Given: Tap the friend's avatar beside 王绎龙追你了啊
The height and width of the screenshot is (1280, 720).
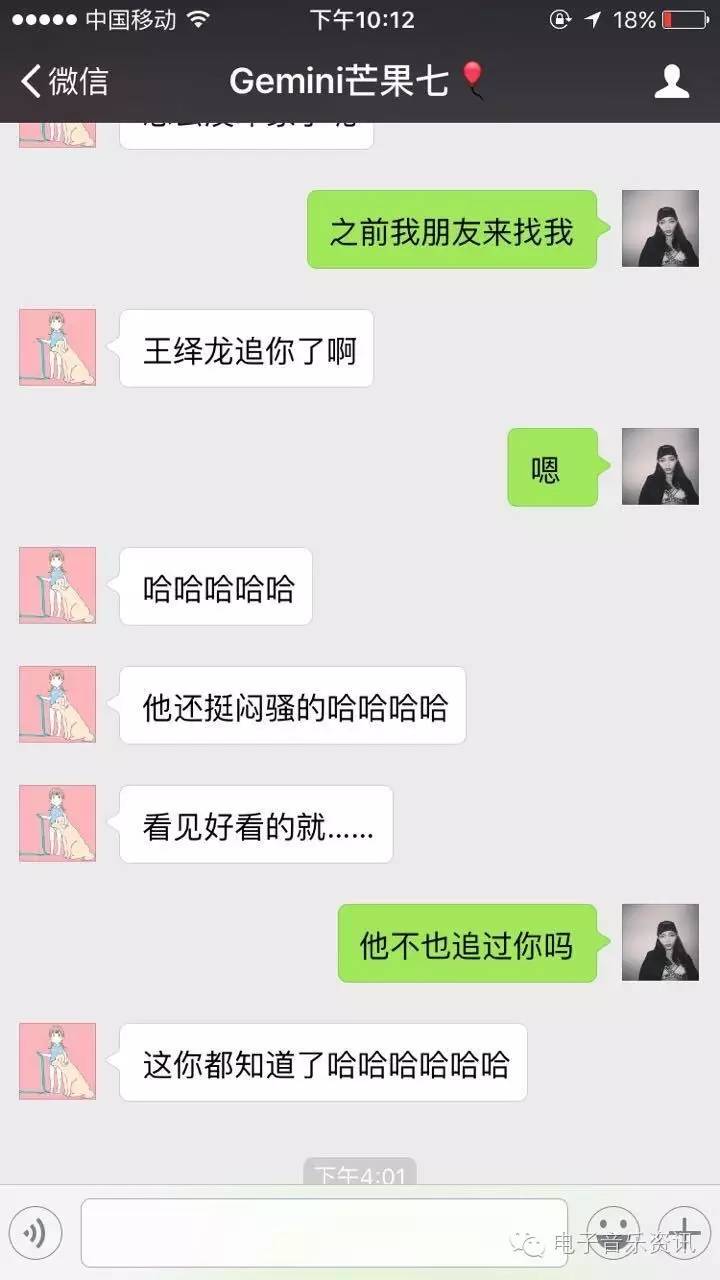Looking at the screenshot, I should pyautogui.click(x=58, y=347).
